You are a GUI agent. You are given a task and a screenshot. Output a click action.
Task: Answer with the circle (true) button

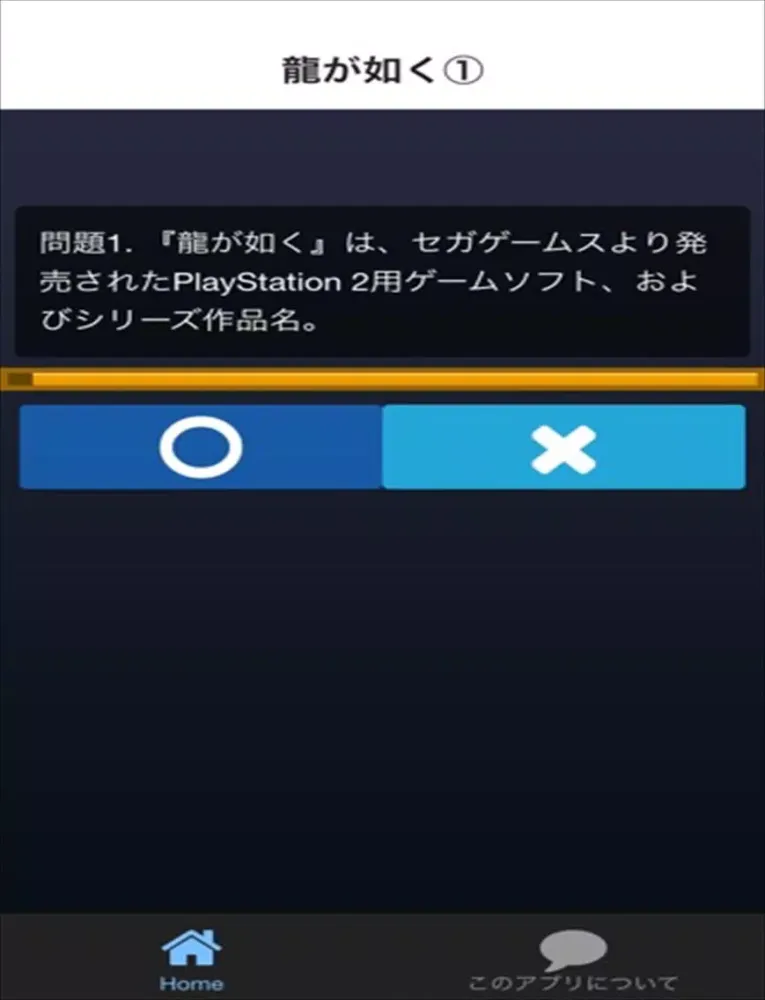[200, 448]
